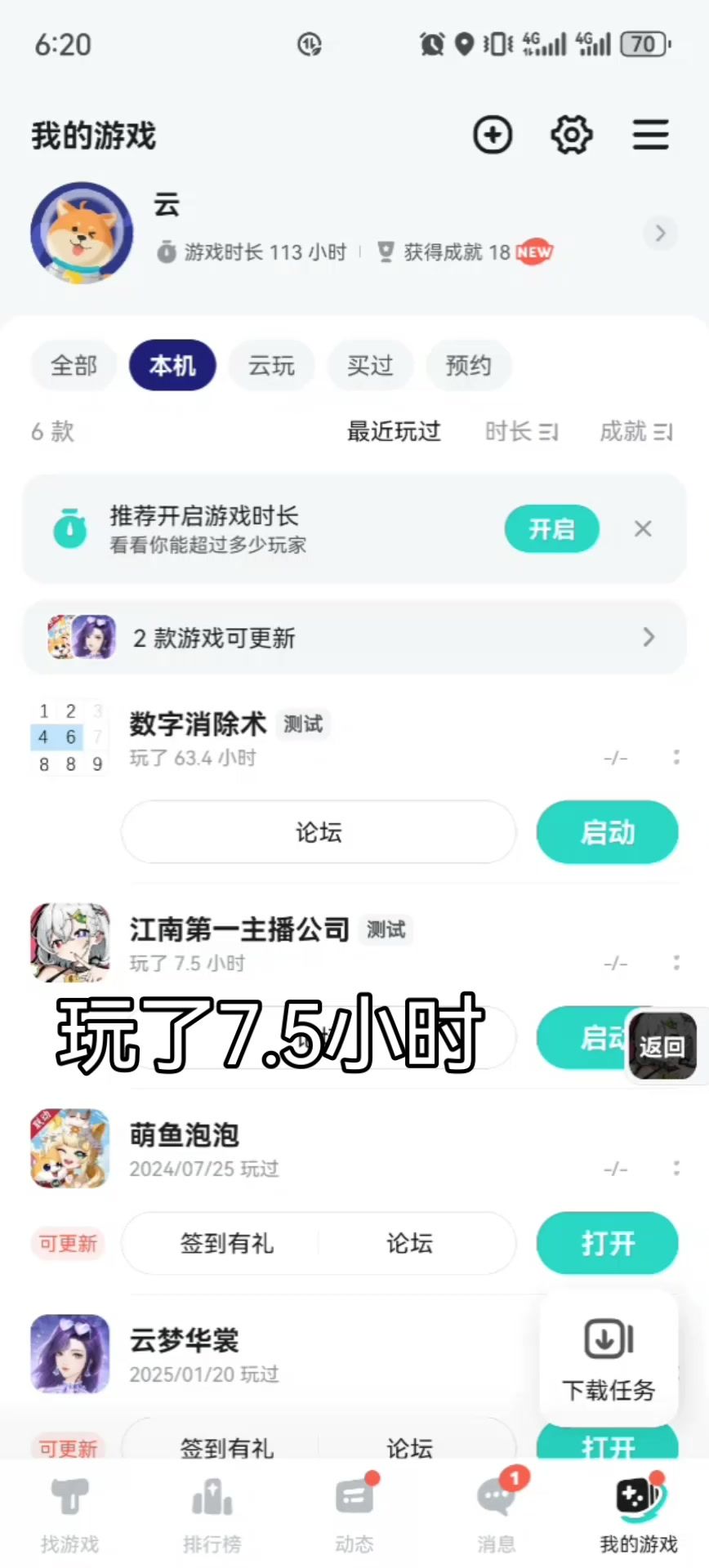Open the 2 款游戏可更新 row
The width and height of the screenshot is (709, 1568).
click(x=354, y=638)
